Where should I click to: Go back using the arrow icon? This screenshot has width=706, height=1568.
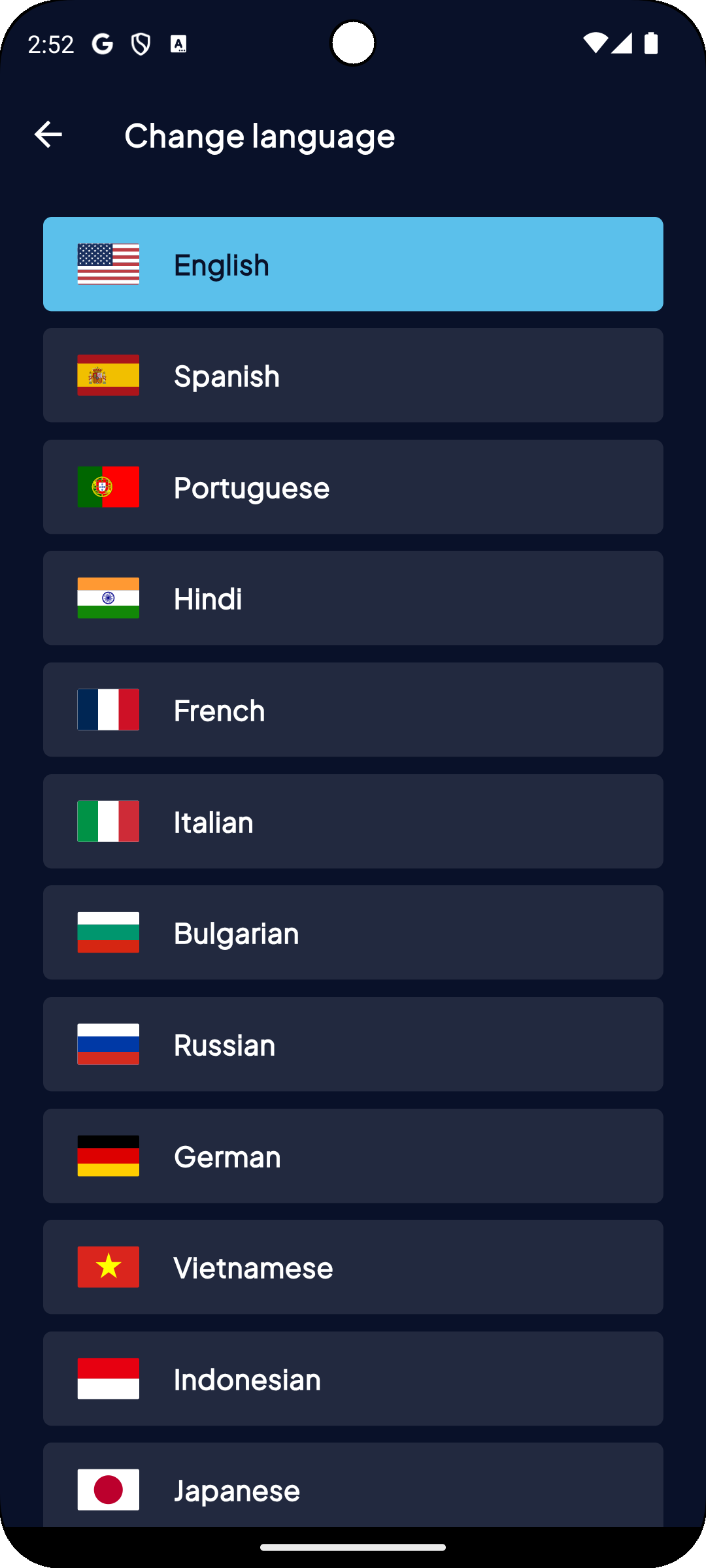click(48, 135)
